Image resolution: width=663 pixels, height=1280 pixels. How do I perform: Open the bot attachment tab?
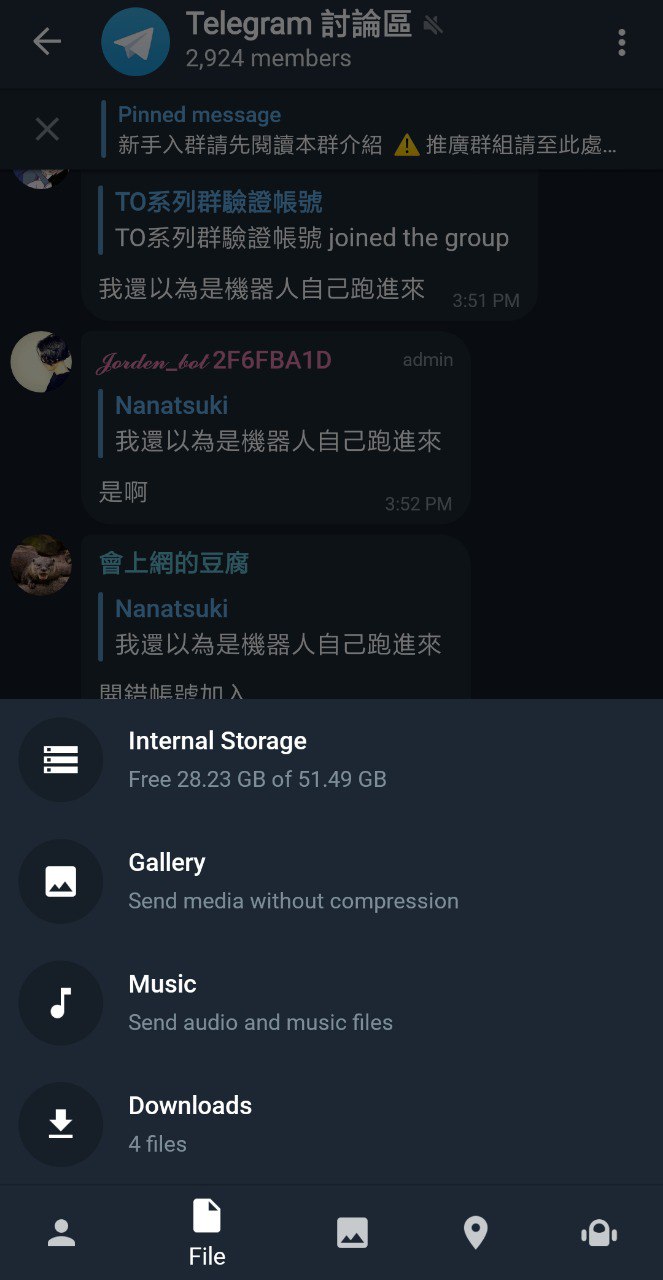[599, 1233]
